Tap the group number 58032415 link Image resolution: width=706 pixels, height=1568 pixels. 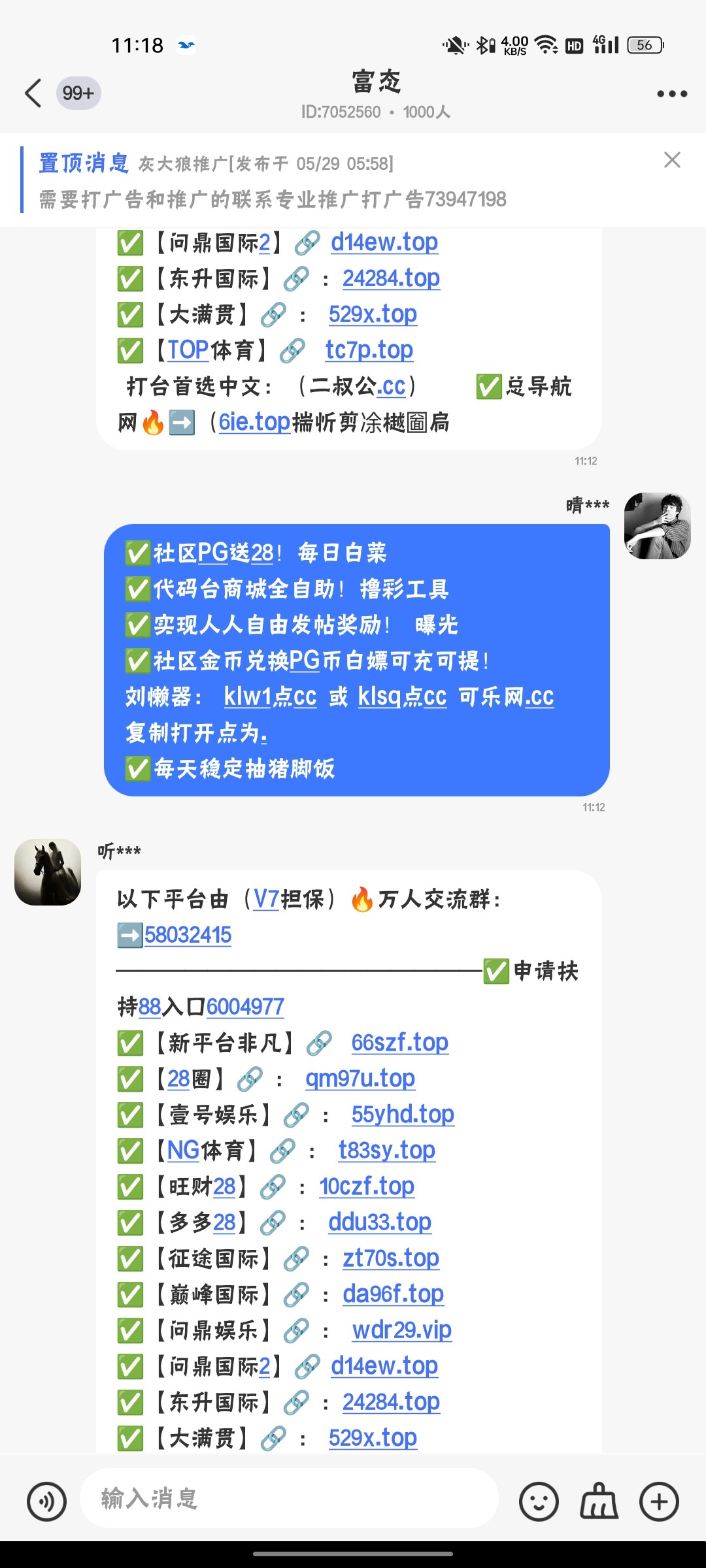coord(188,935)
